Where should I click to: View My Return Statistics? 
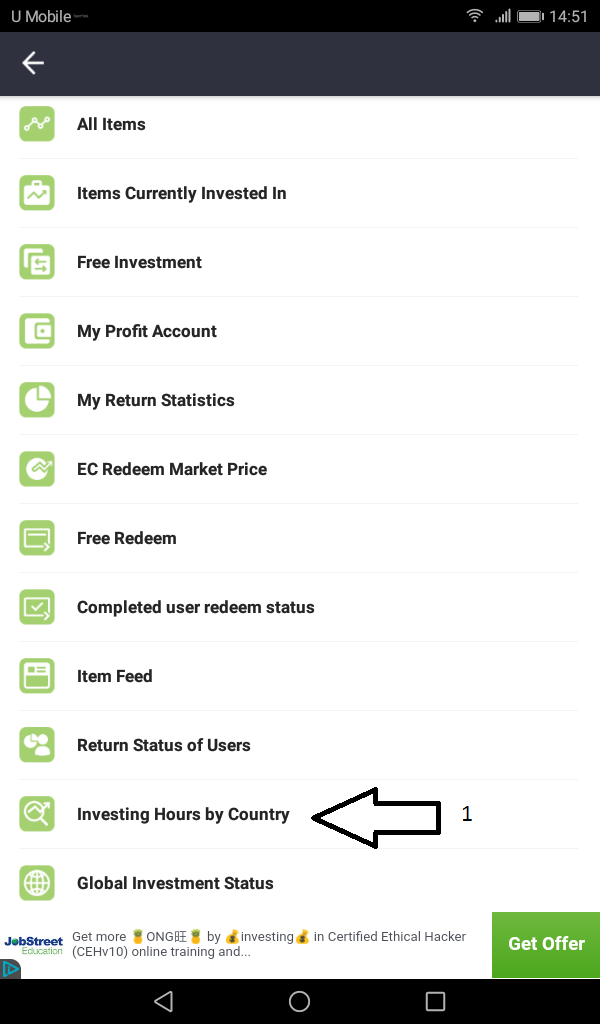pyautogui.click(x=155, y=400)
